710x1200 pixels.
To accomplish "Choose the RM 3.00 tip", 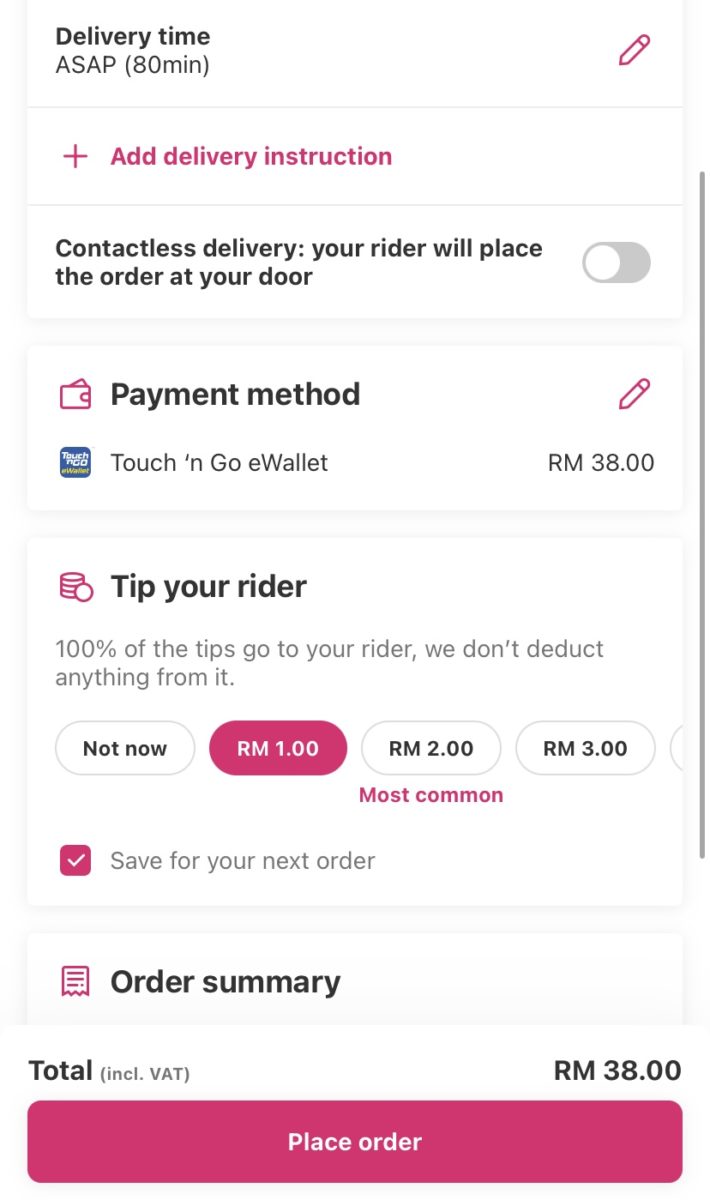I will 585,748.
